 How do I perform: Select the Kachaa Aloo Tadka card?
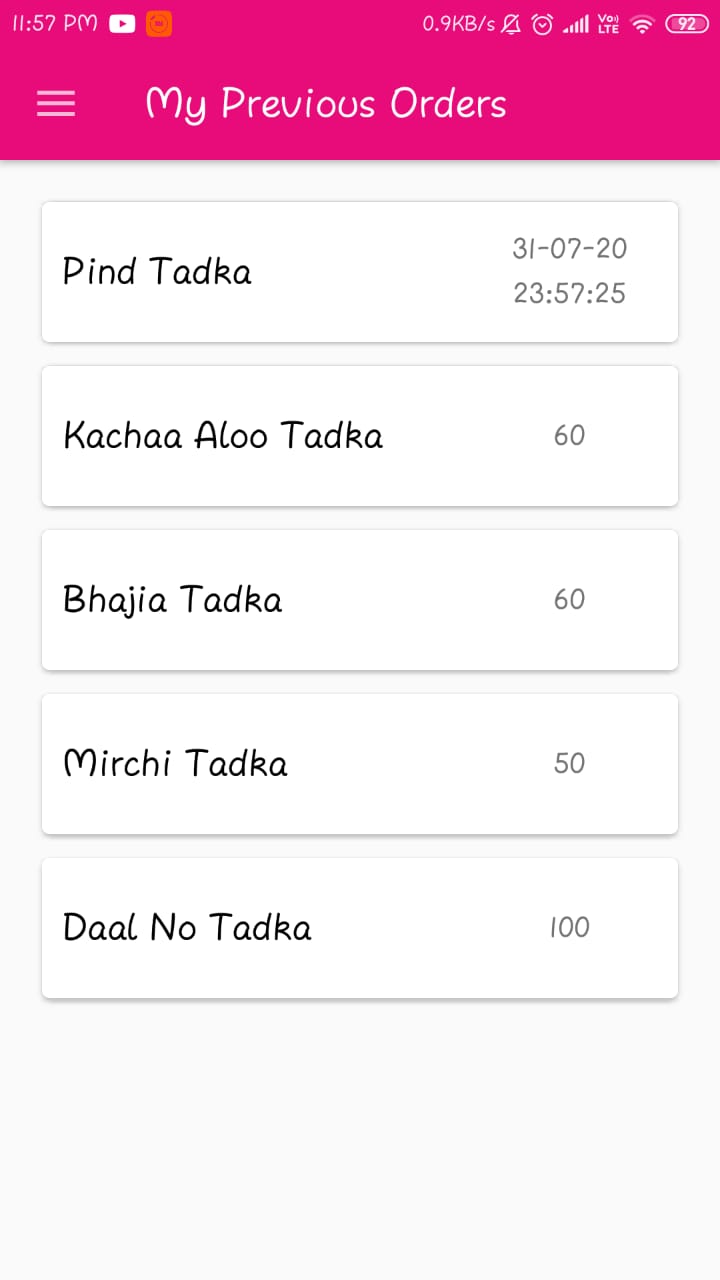coord(360,436)
